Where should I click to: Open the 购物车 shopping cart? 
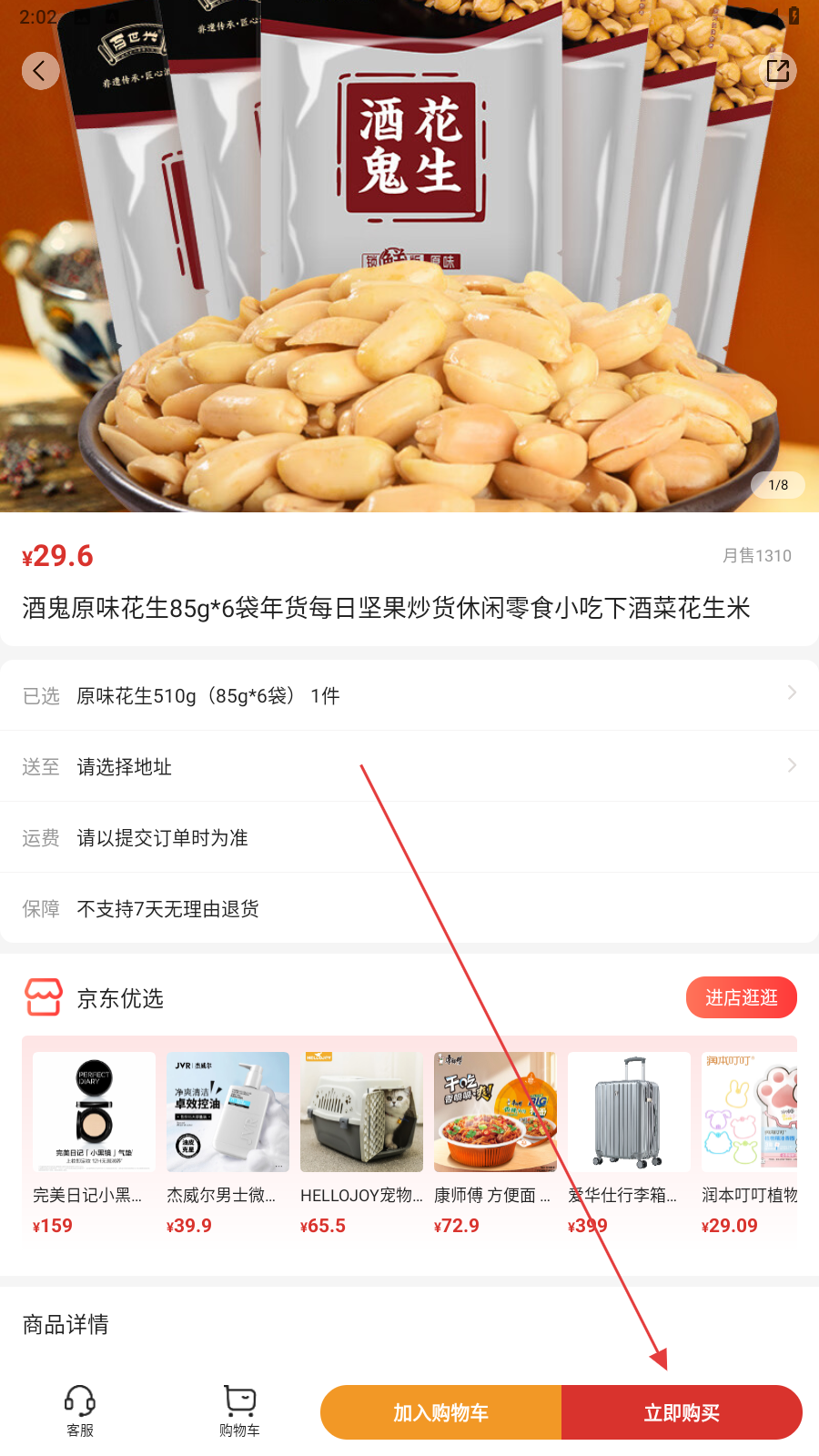pyautogui.click(x=239, y=1410)
